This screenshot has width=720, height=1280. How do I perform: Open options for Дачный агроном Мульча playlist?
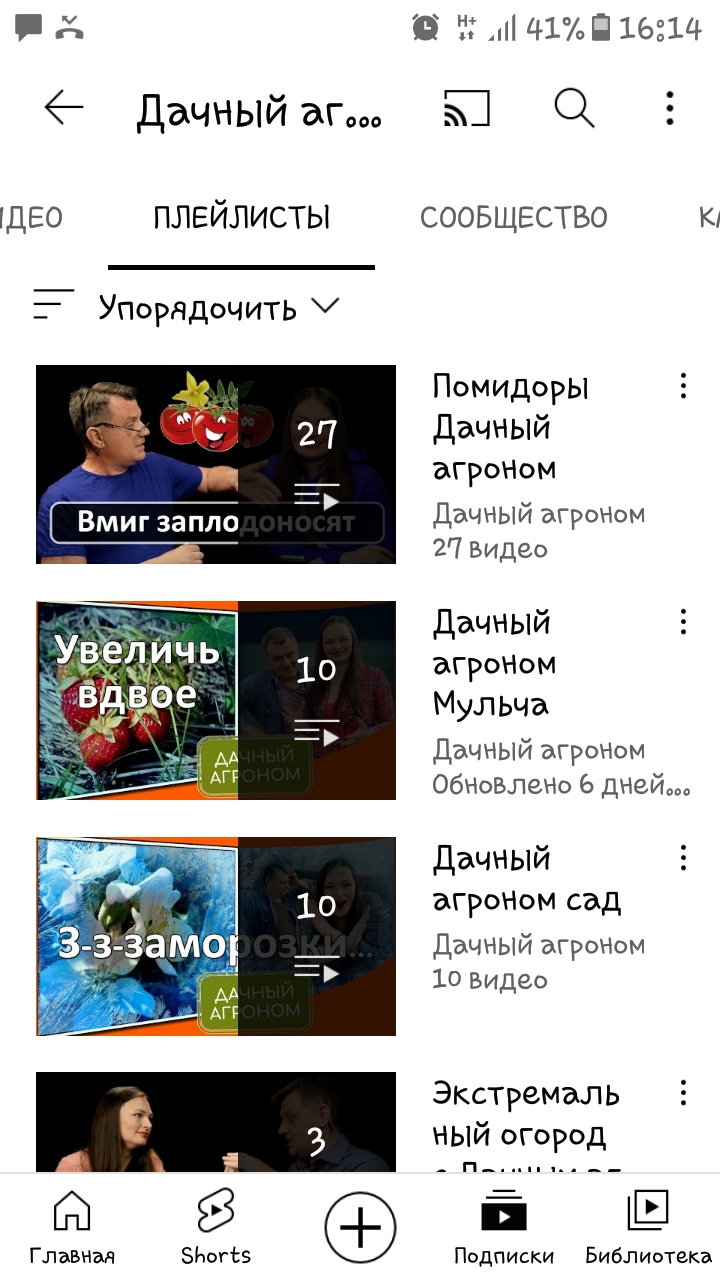pyautogui.click(x=683, y=622)
